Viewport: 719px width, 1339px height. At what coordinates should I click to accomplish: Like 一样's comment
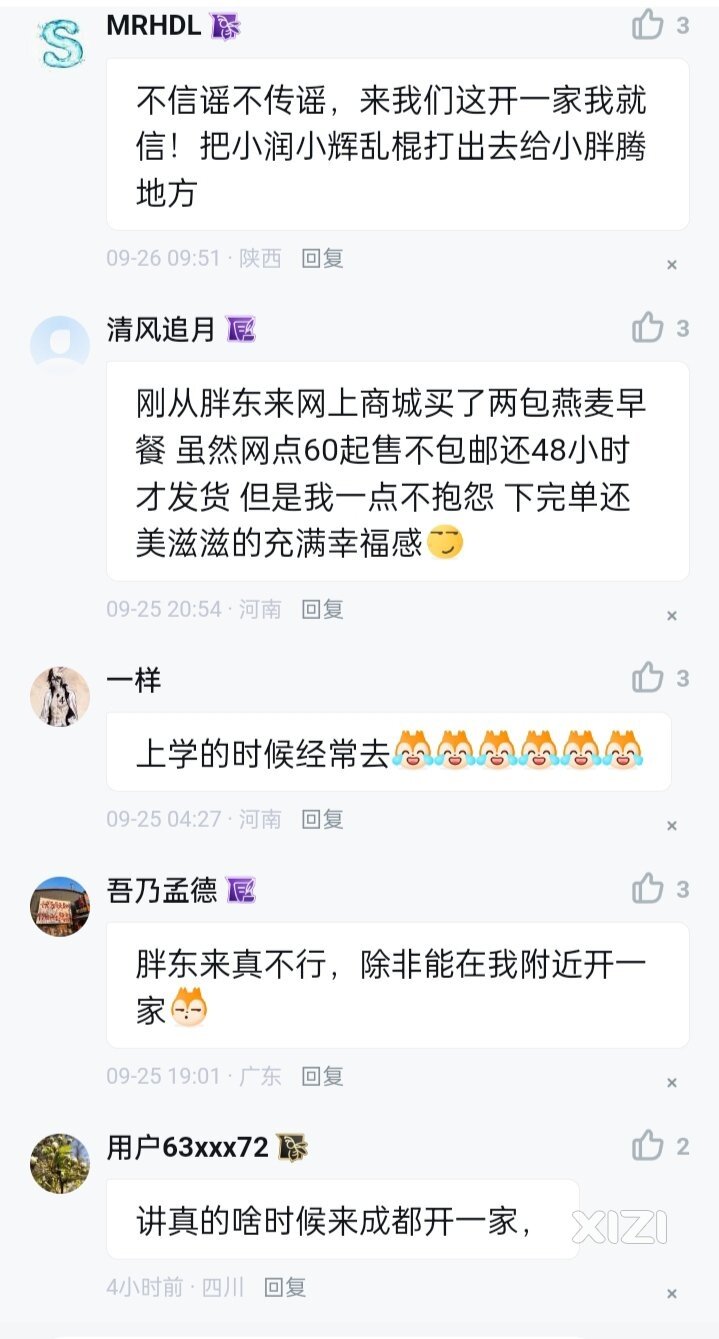click(x=648, y=678)
